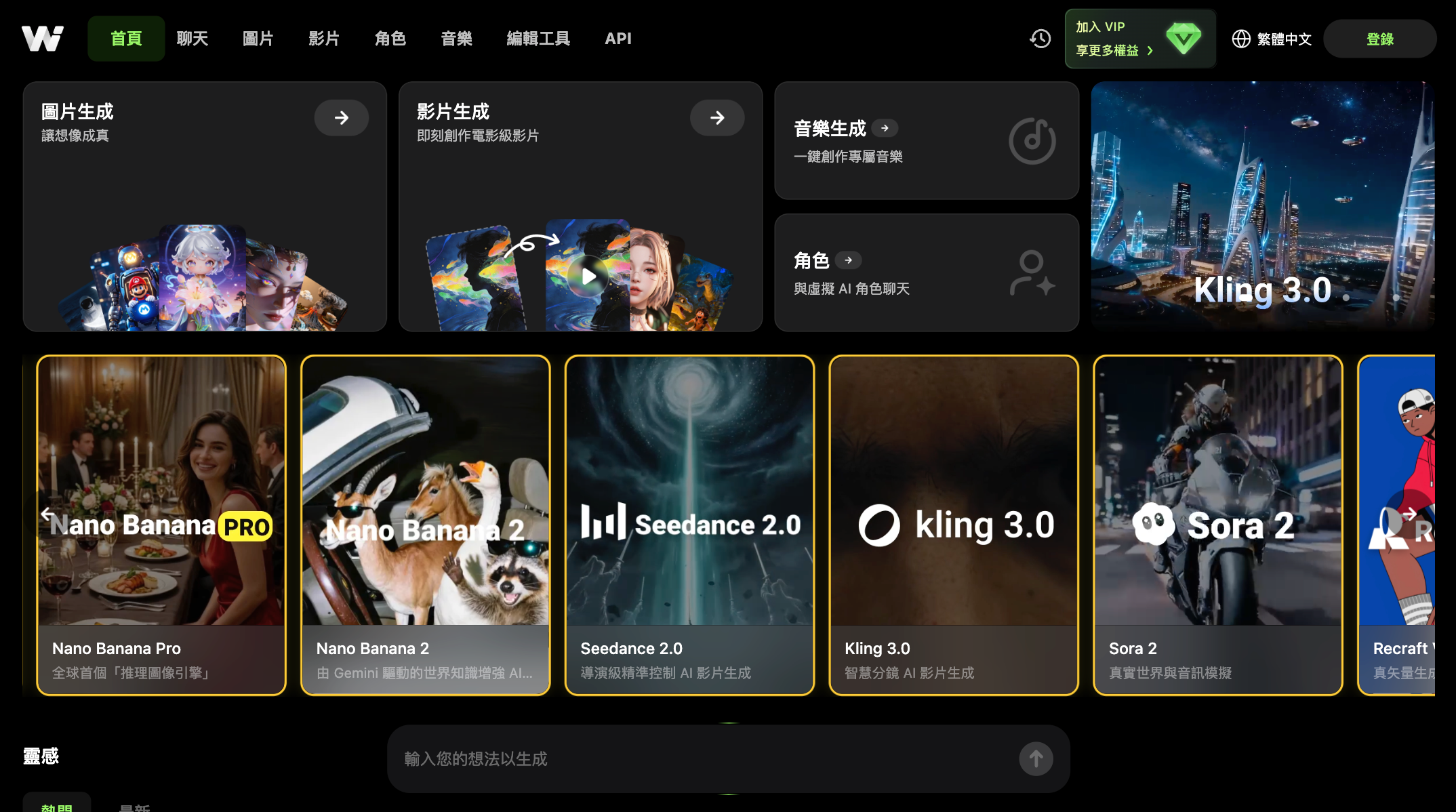The image size is (1456, 812).
Task: Open the API page
Action: (x=618, y=39)
